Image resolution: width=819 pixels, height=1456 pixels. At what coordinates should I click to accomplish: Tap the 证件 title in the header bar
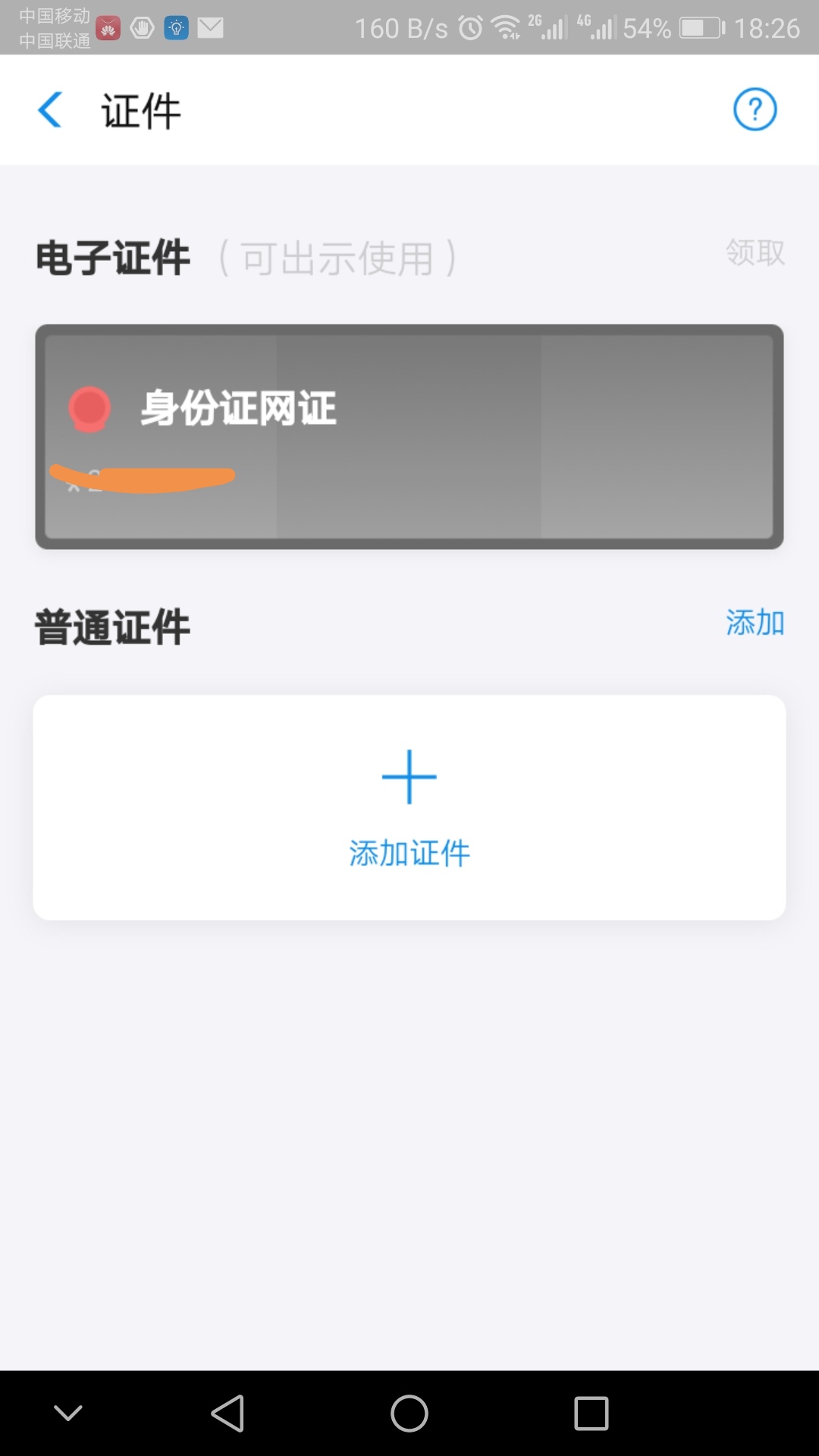[141, 109]
